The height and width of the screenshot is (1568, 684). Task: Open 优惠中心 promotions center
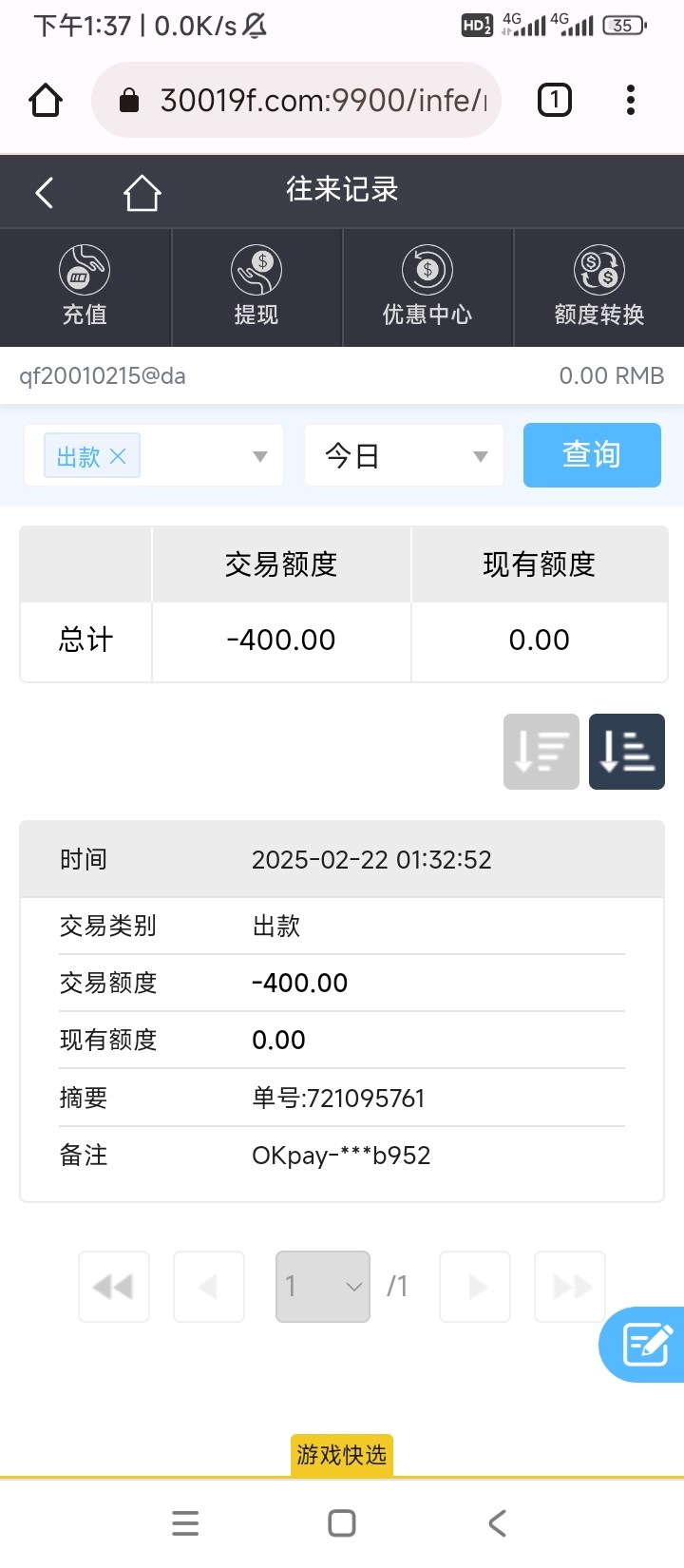[x=427, y=287]
